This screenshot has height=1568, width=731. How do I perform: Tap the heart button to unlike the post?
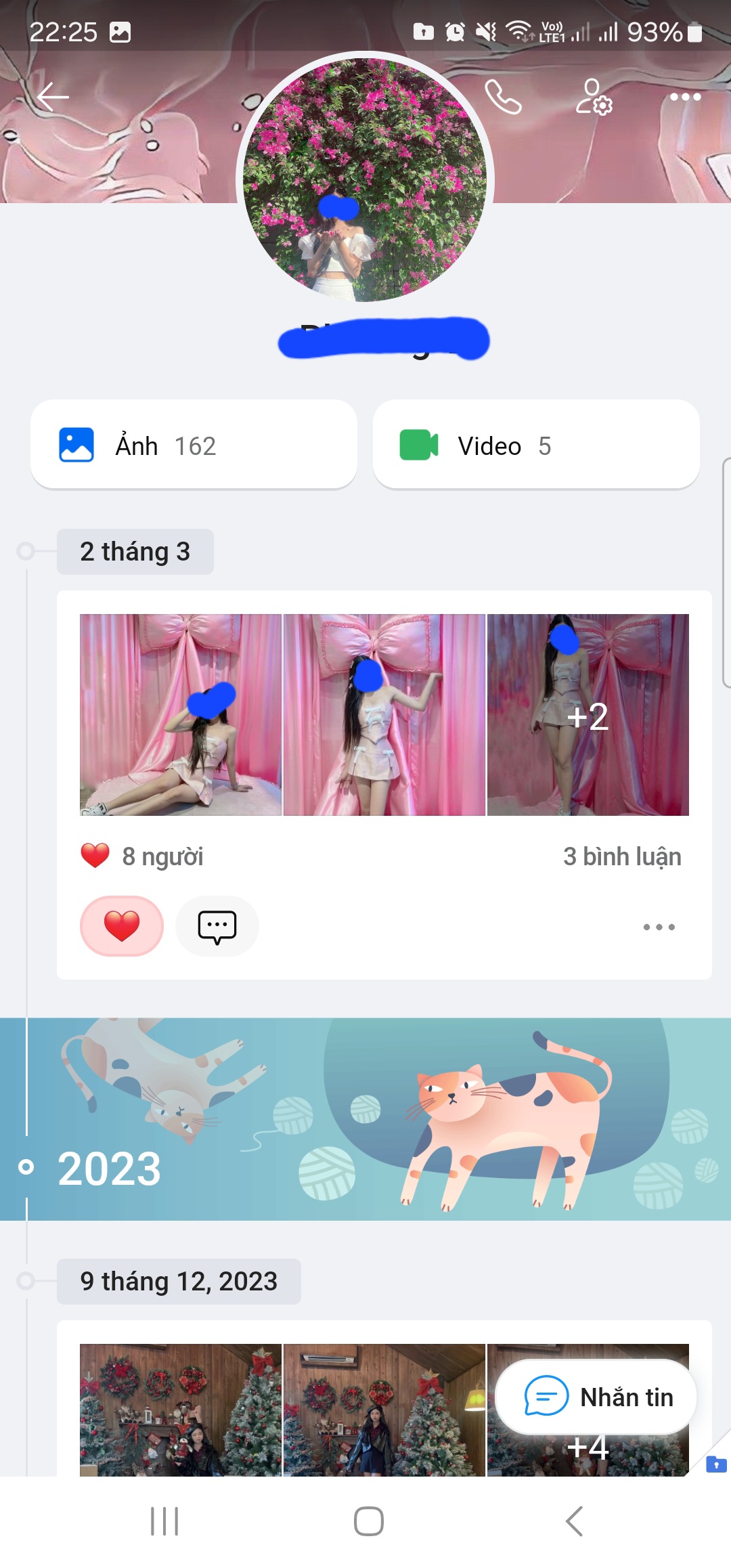pos(122,926)
